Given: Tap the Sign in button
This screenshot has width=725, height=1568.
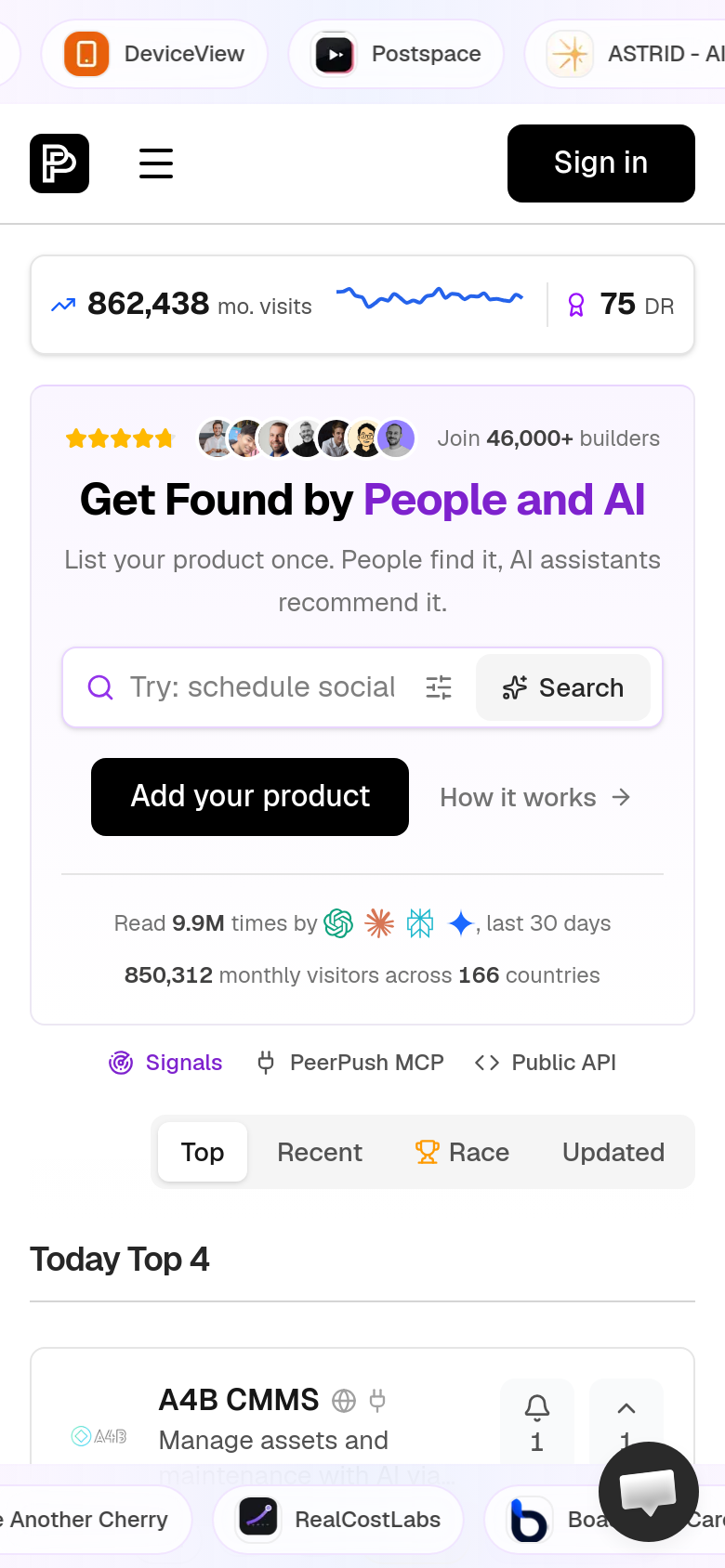Looking at the screenshot, I should tap(601, 163).
